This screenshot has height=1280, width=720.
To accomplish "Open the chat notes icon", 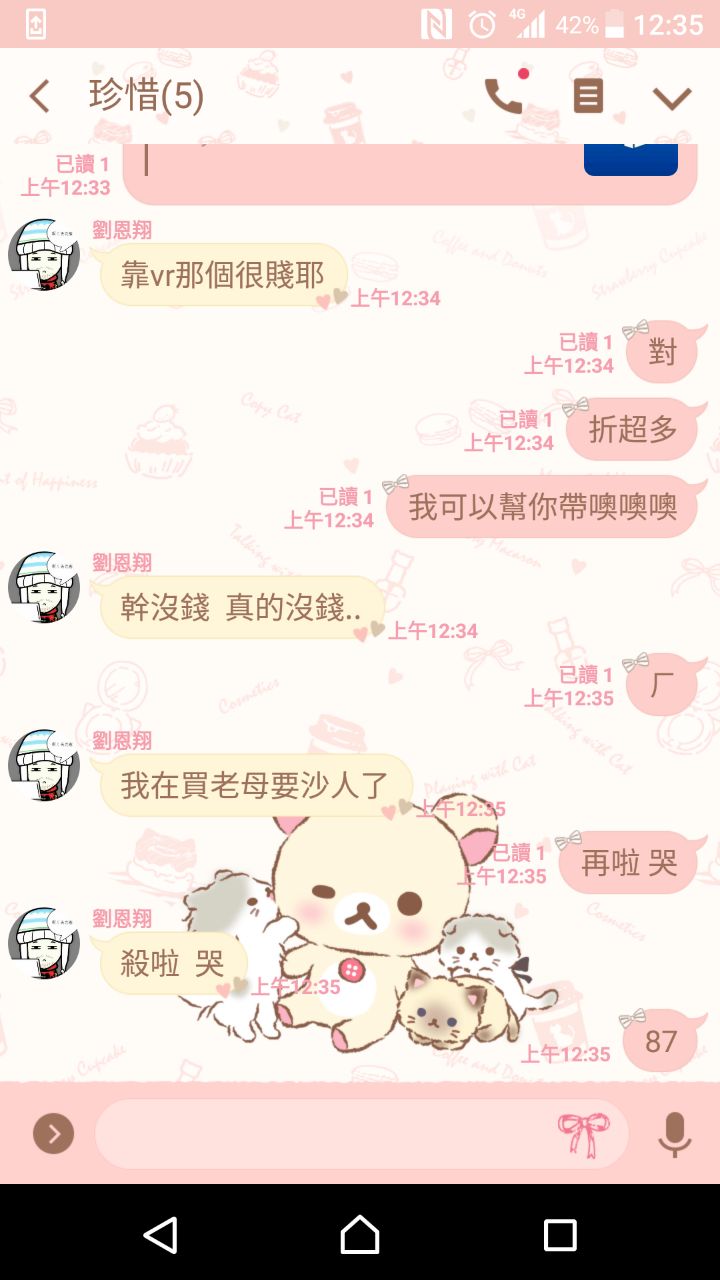I will click(x=588, y=96).
